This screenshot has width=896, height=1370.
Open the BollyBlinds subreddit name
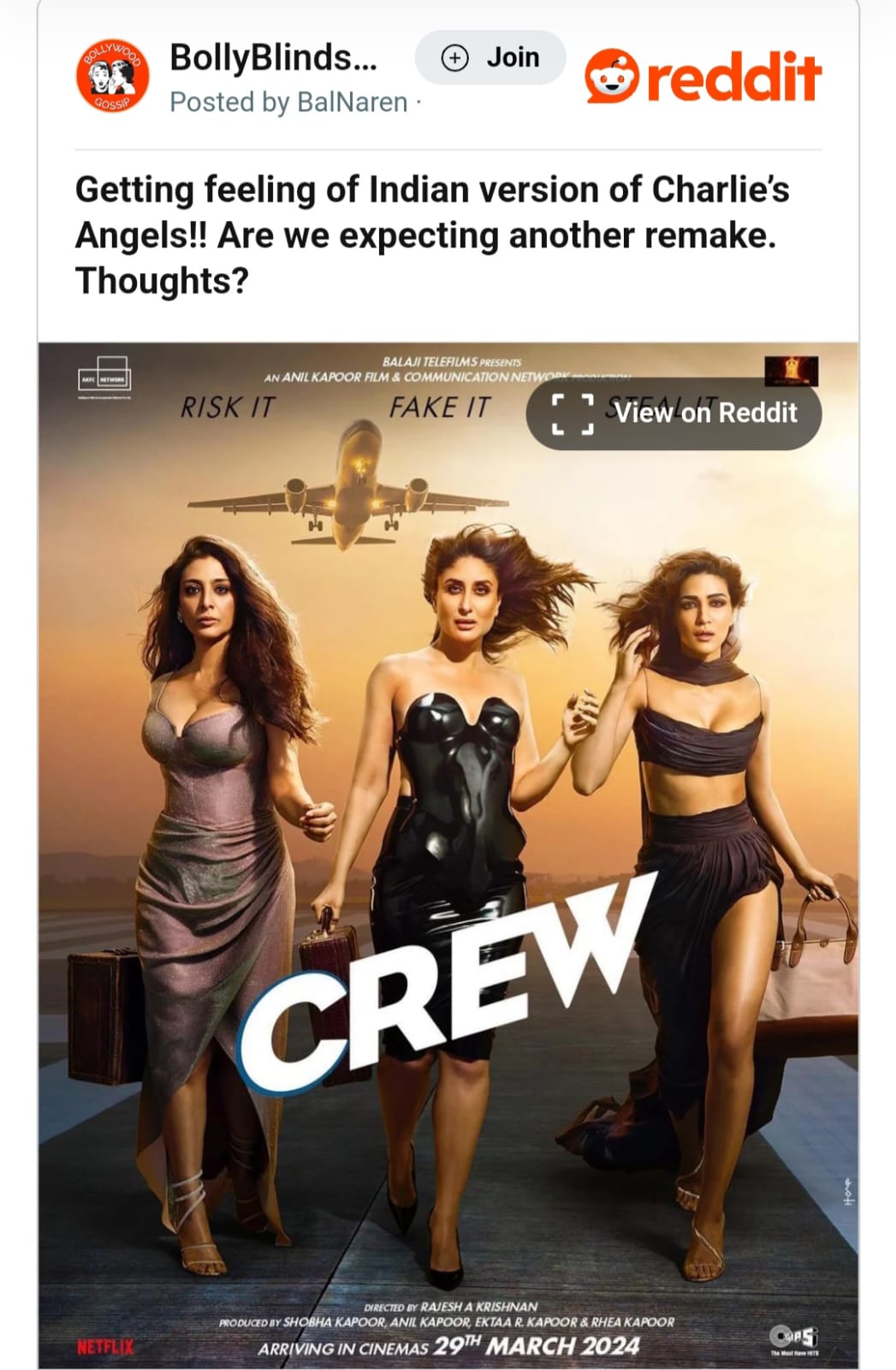tap(273, 58)
